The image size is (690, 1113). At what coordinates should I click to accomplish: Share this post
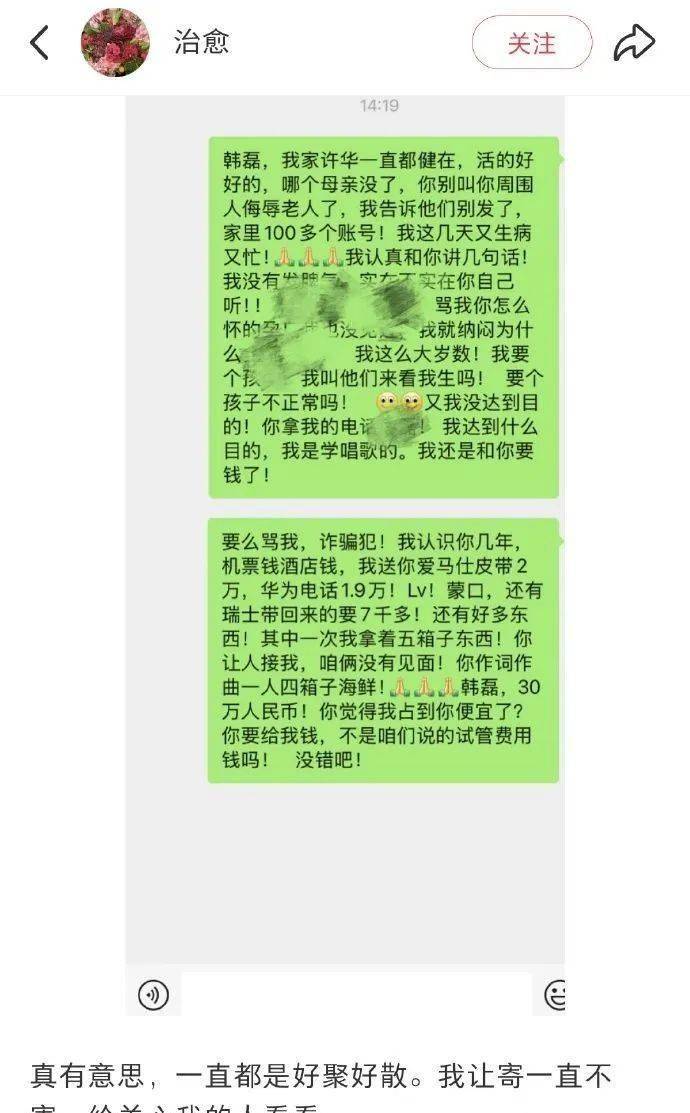[634, 44]
